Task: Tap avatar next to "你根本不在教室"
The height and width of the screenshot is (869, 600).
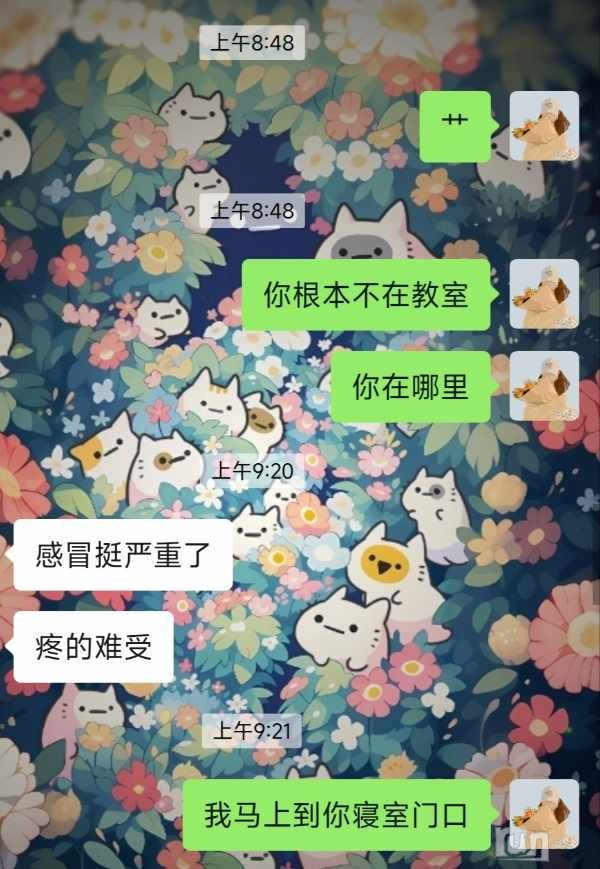Action: pos(544,294)
